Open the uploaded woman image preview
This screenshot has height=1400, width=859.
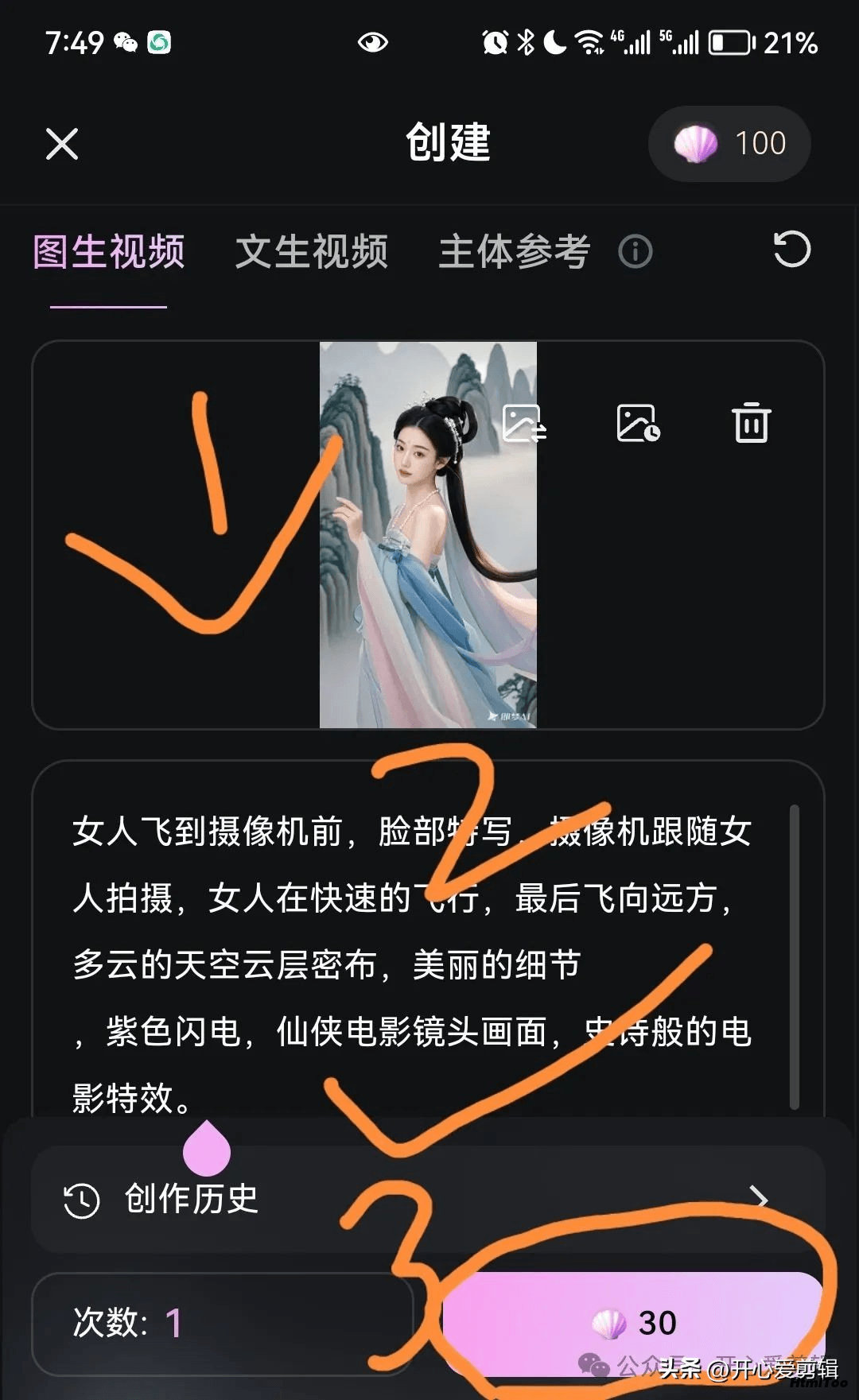(x=428, y=535)
